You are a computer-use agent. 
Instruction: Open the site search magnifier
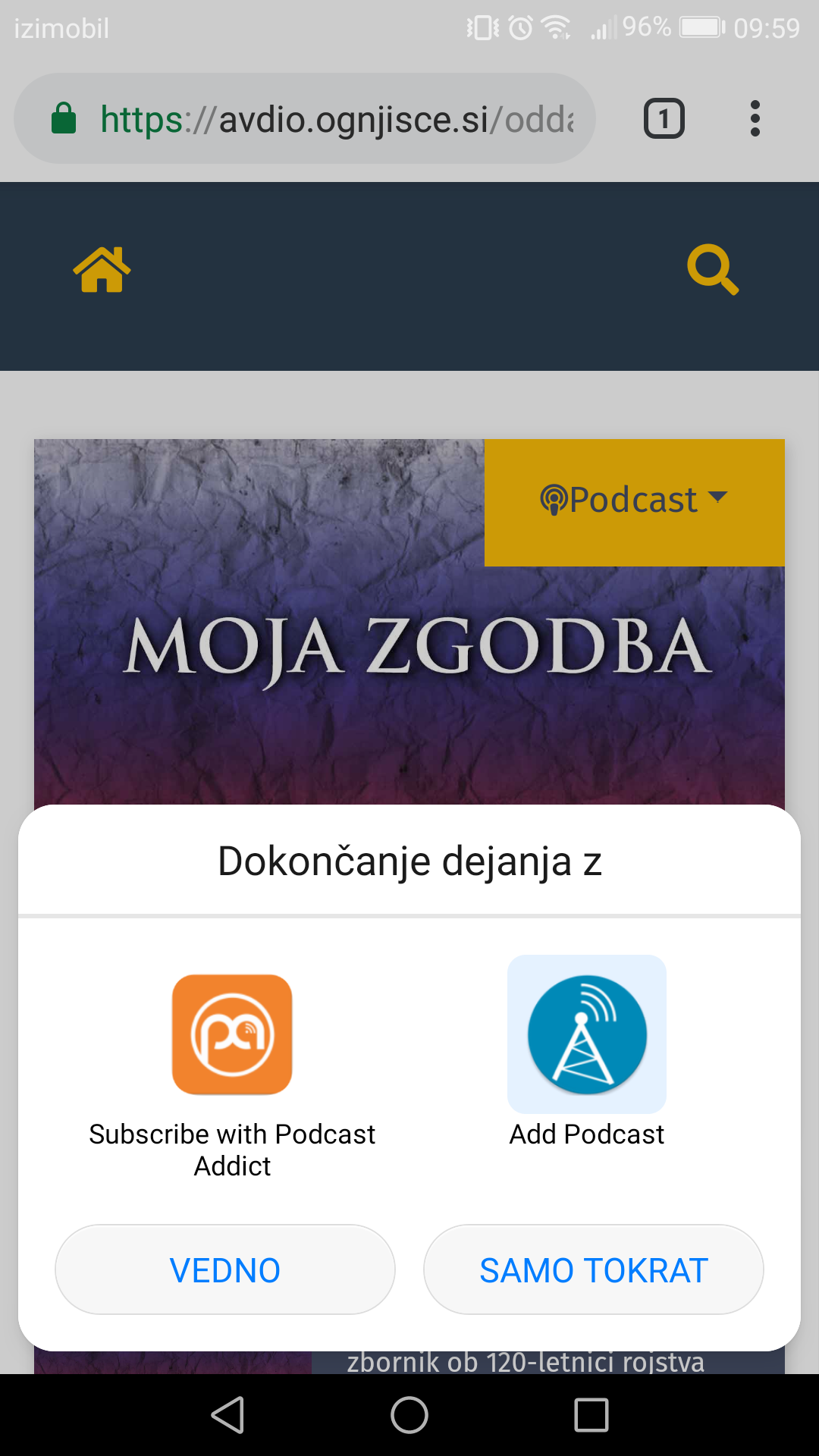[x=712, y=269]
